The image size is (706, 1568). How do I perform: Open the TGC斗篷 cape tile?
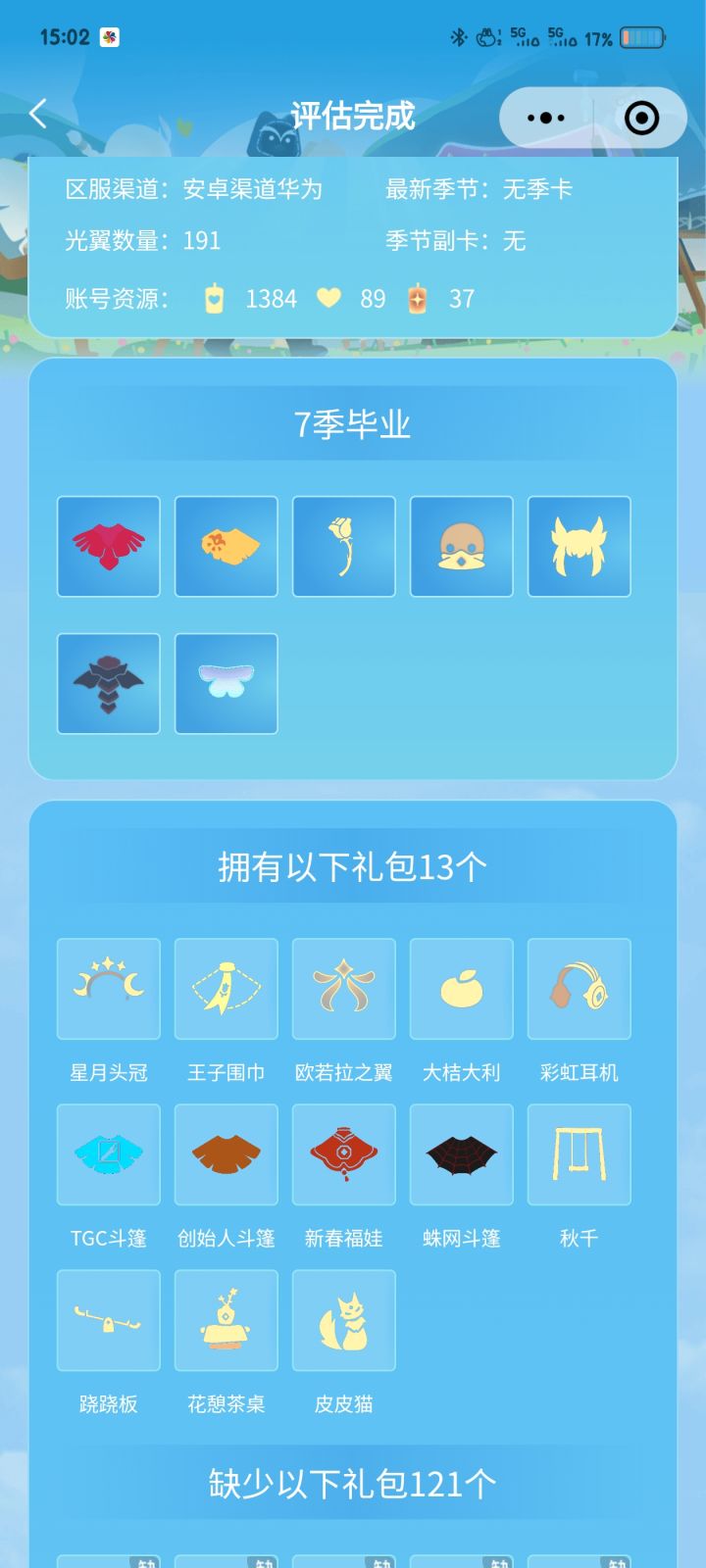coord(109,1154)
